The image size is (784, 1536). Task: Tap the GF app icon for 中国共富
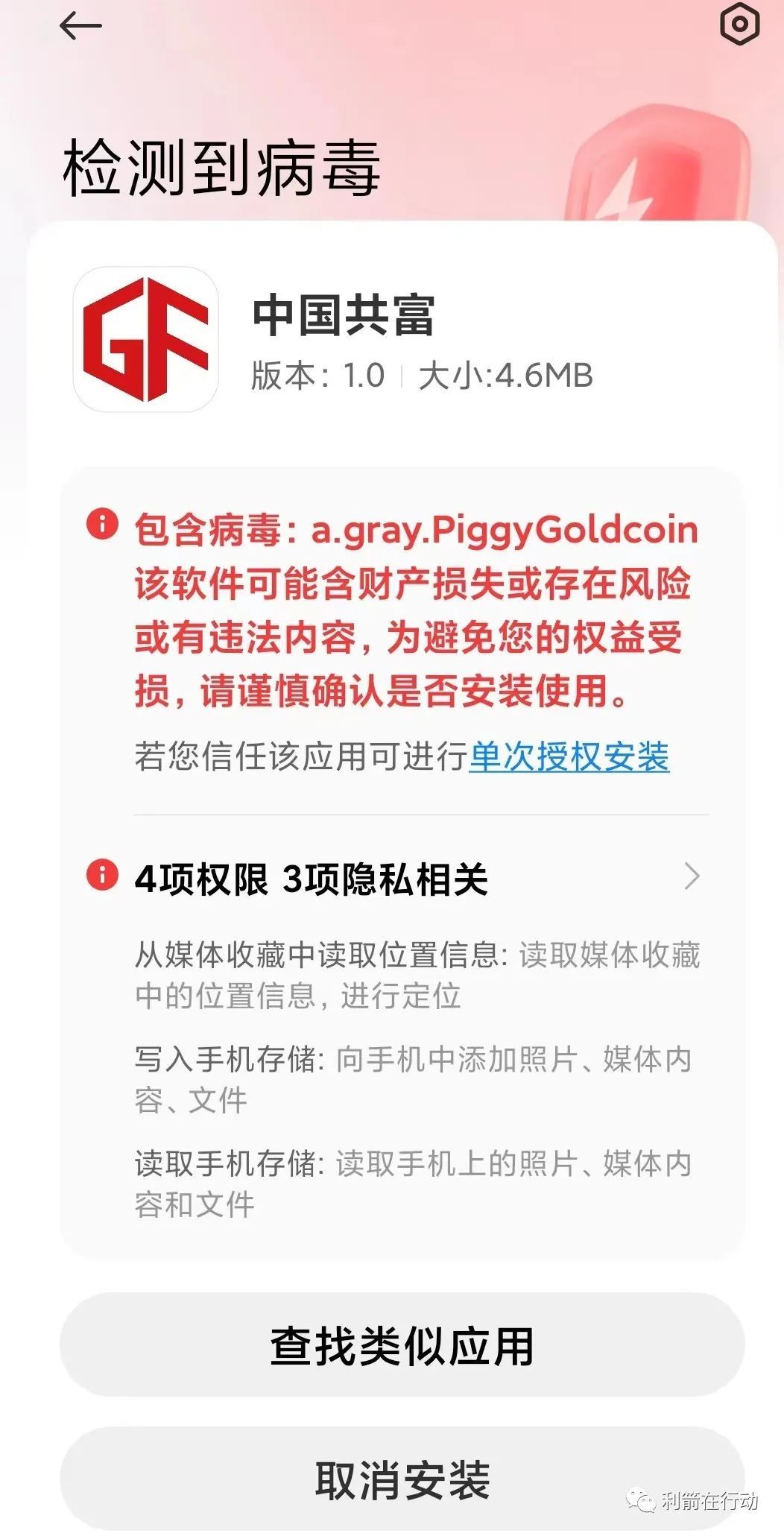pyautogui.click(x=145, y=336)
